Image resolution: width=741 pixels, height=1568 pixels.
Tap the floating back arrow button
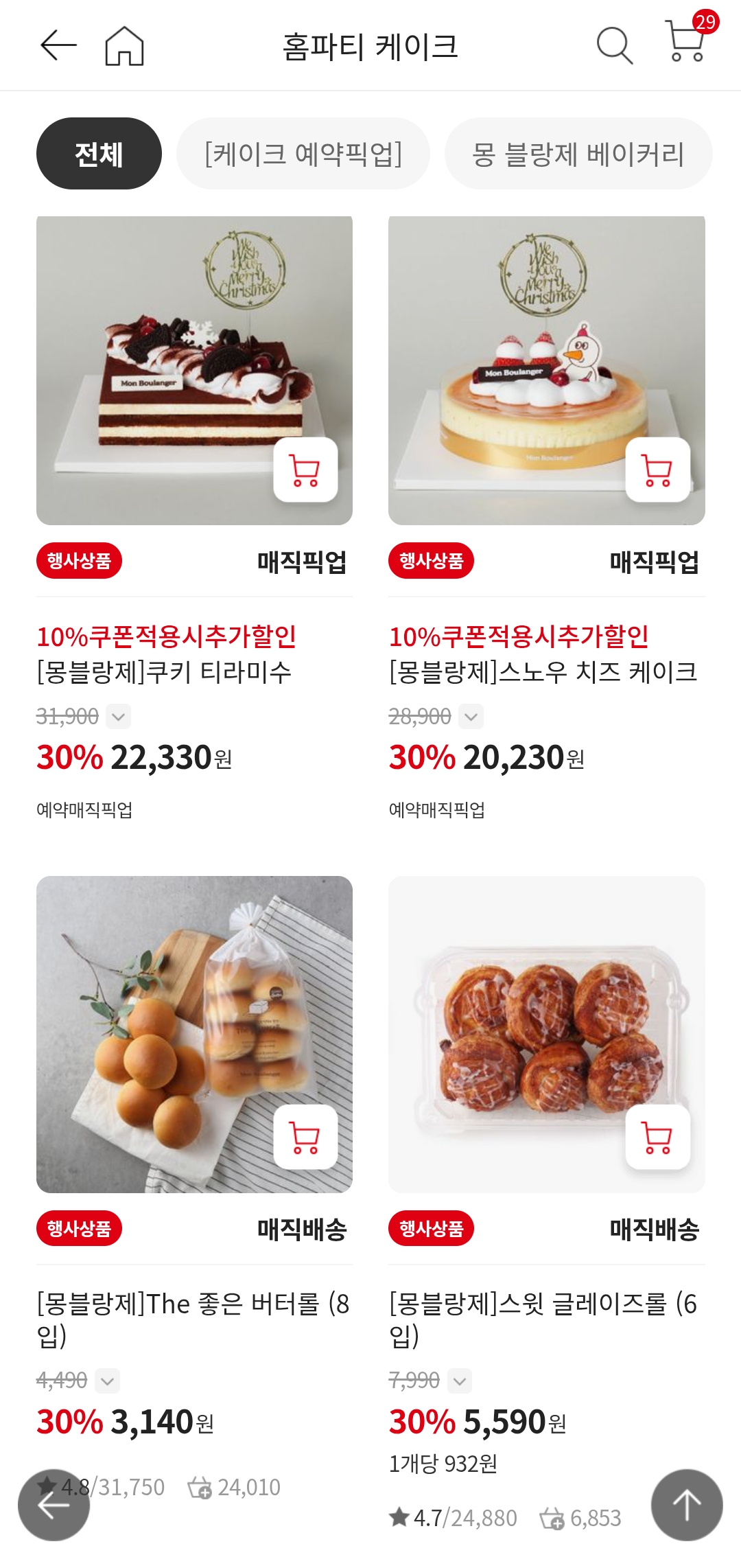point(54,1505)
